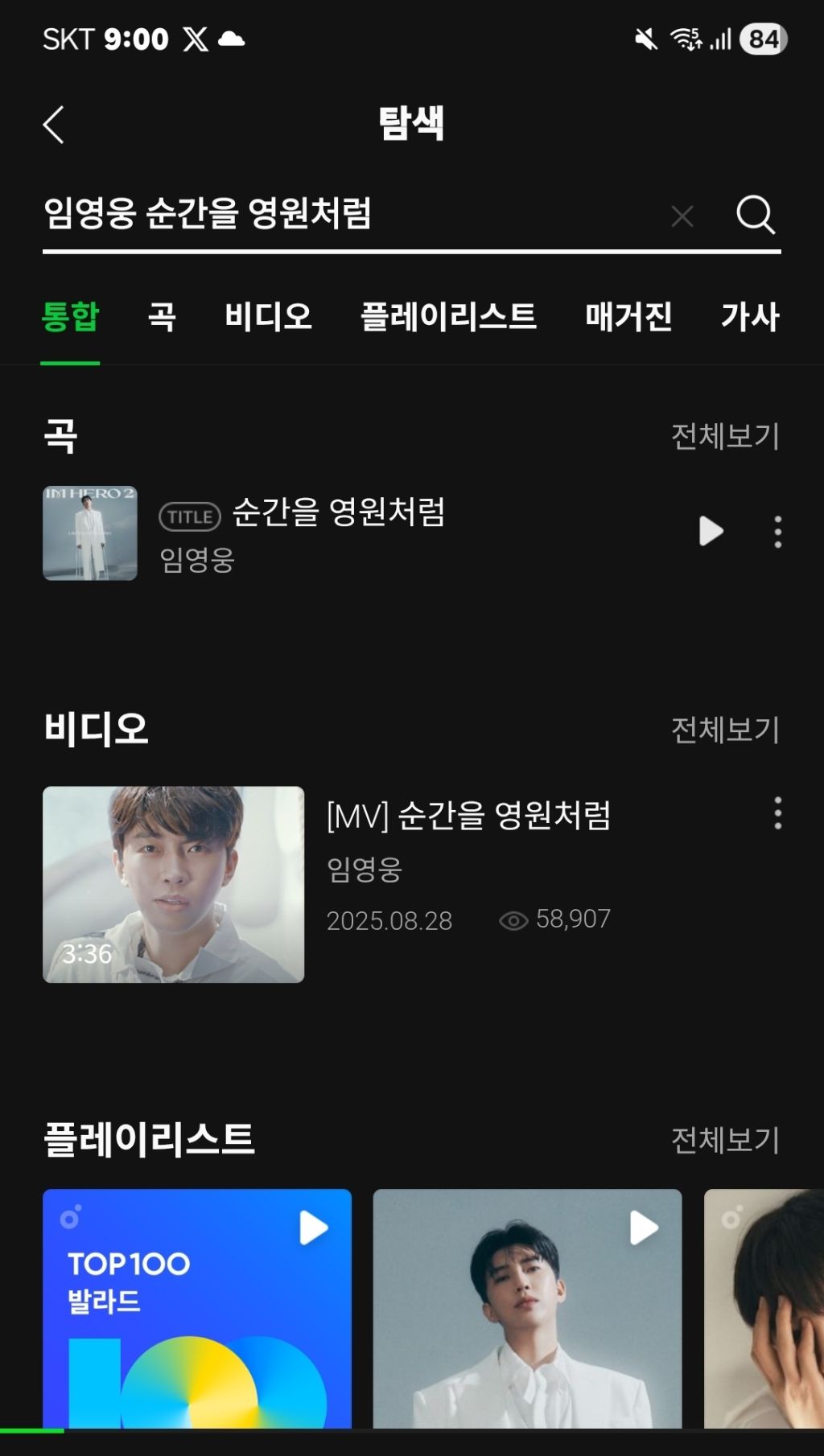Tap the magnifier search icon
Image resolution: width=824 pixels, height=1456 pixels.
click(x=756, y=215)
